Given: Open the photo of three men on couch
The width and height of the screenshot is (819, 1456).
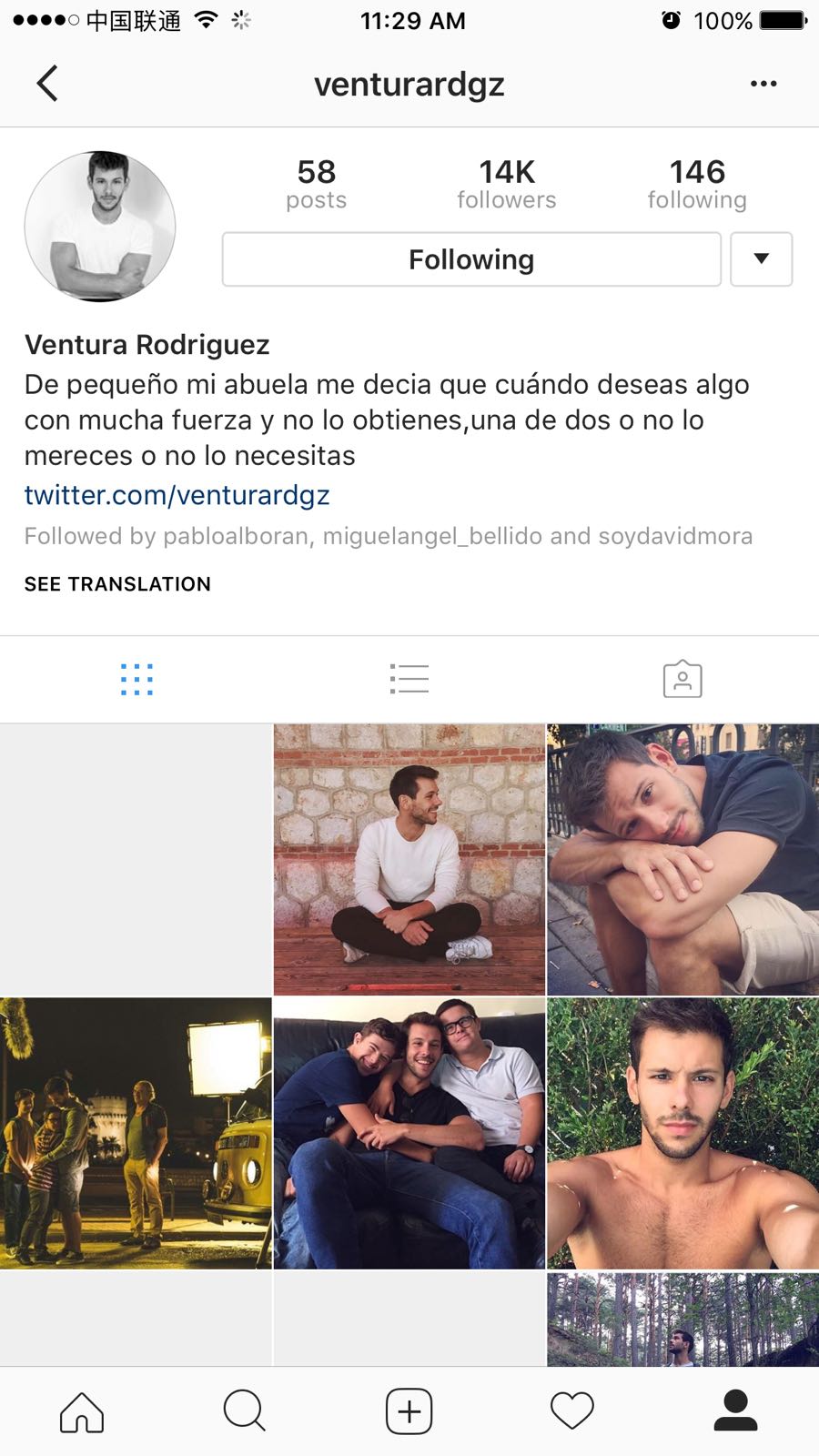Looking at the screenshot, I should pyautogui.click(x=409, y=1133).
